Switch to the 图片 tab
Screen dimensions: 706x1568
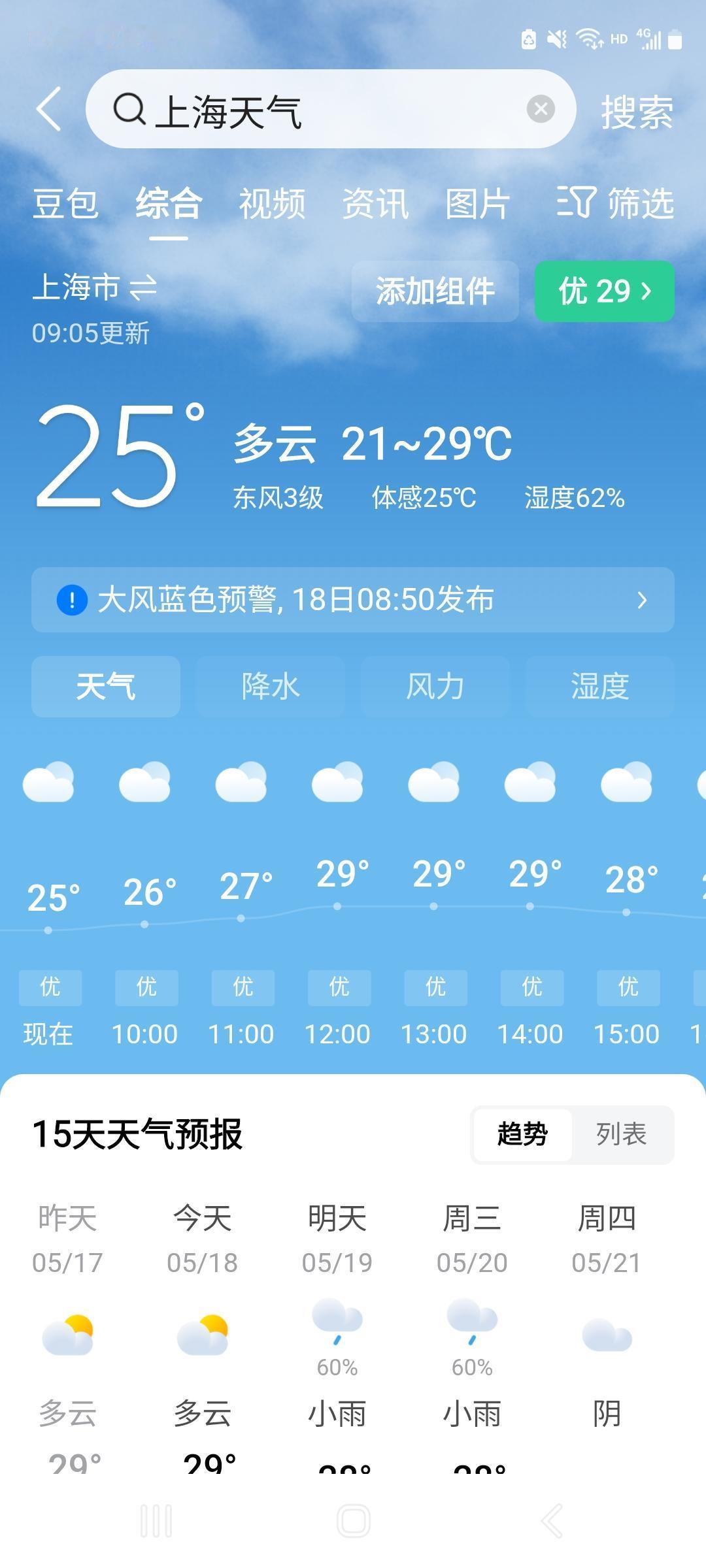pyautogui.click(x=478, y=203)
